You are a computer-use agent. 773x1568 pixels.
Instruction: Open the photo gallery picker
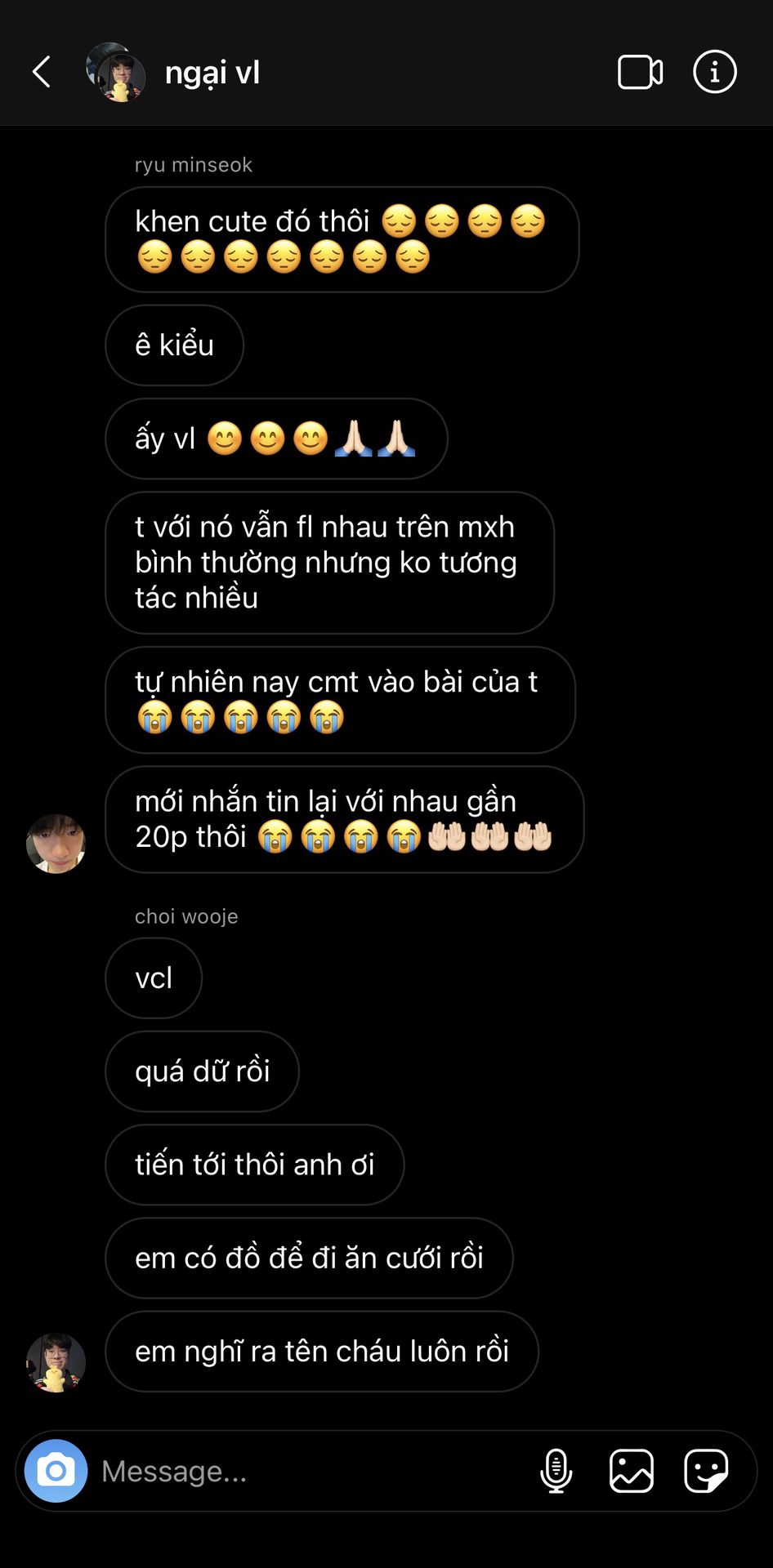point(632,1471)
